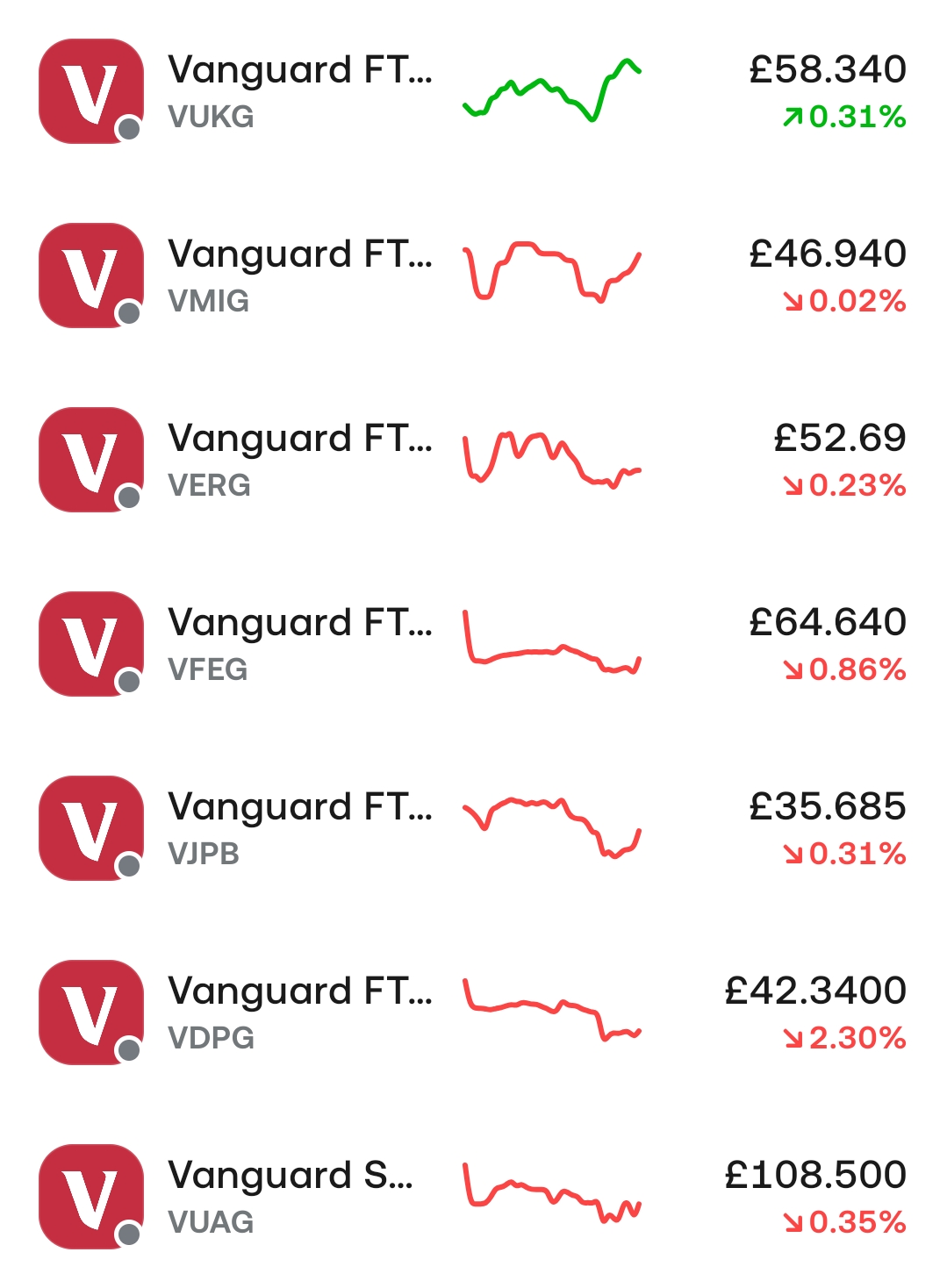Image resolution: width=947 pixels, height=1288 pixels.
Task: Open the VUKG Vanguard fund row
Action: 473,91
